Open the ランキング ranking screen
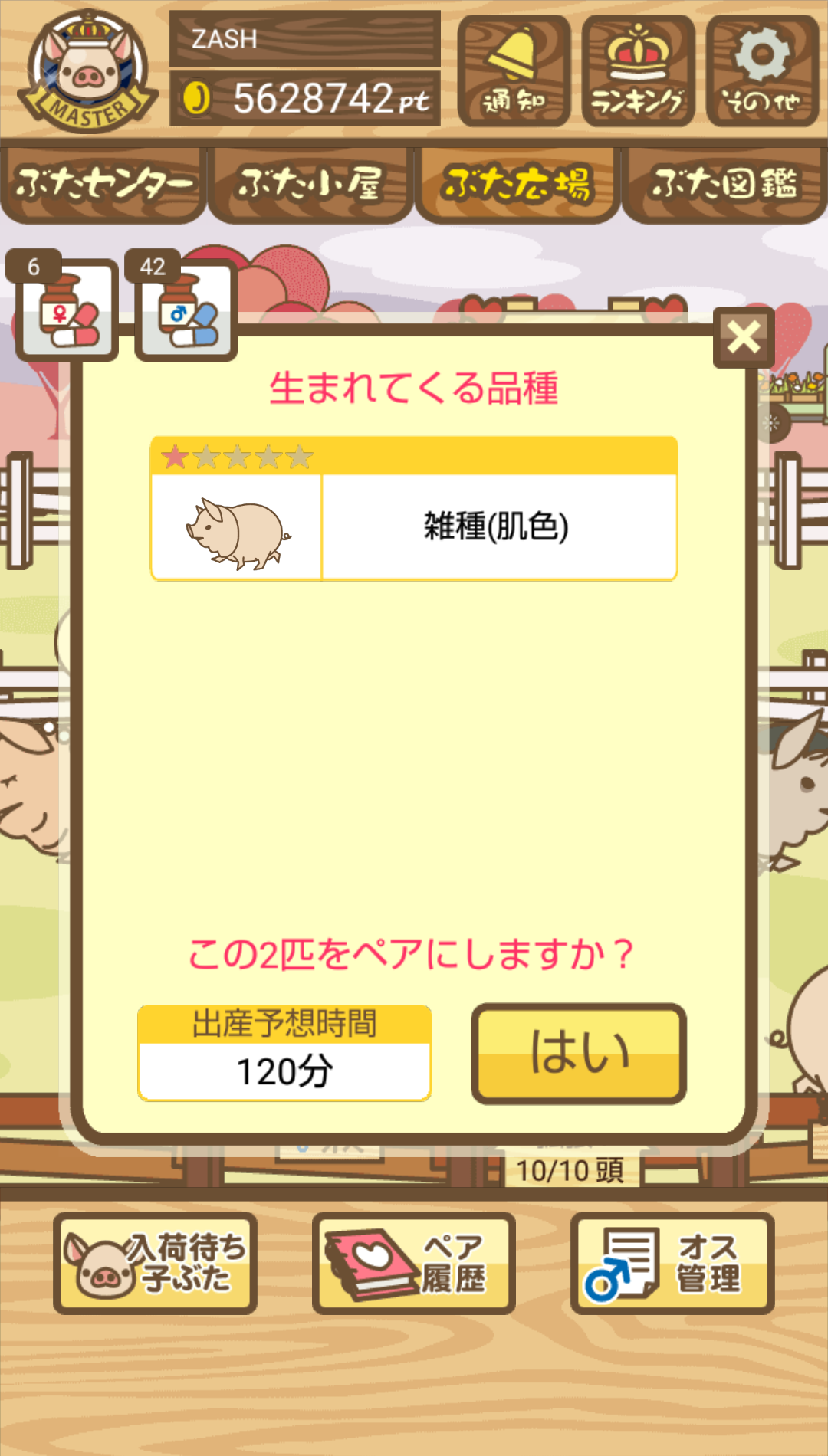This screenshot has width=828, height=1456. tap(638, 71)
